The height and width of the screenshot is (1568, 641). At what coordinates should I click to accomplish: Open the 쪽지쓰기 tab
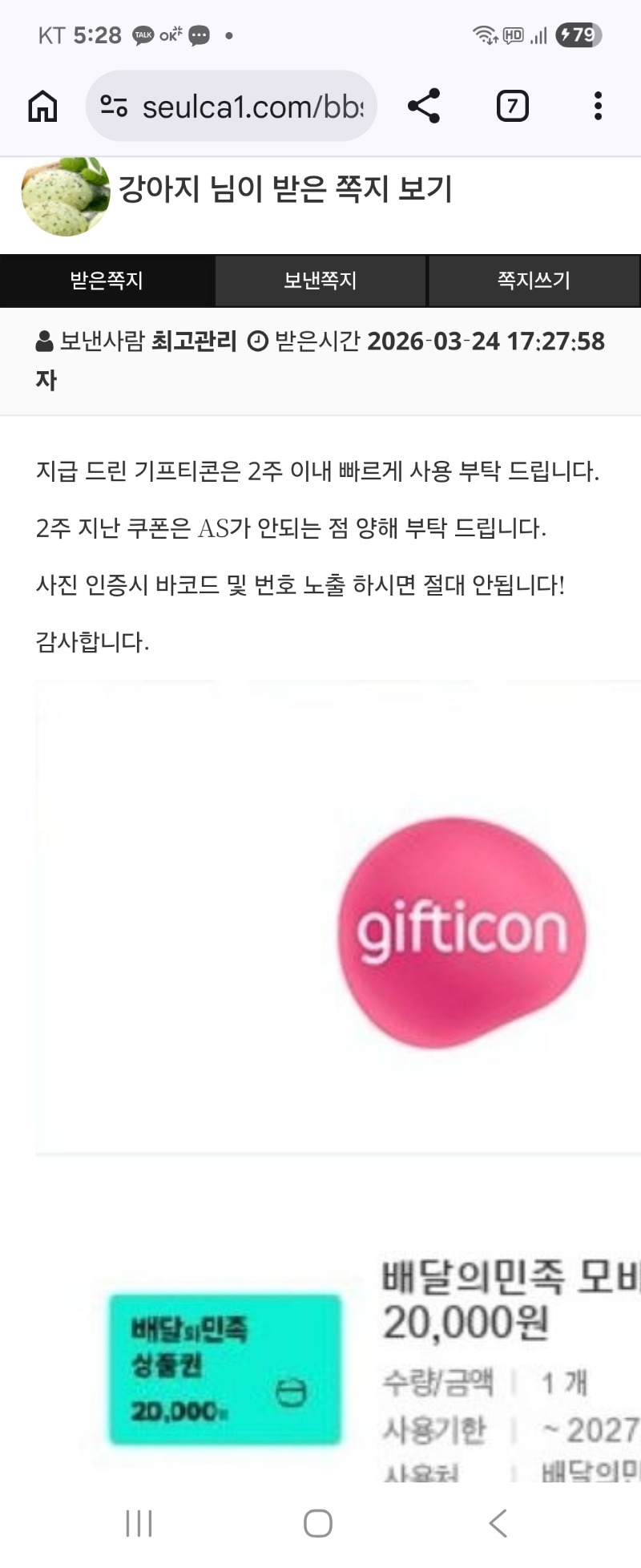(534, 281)
